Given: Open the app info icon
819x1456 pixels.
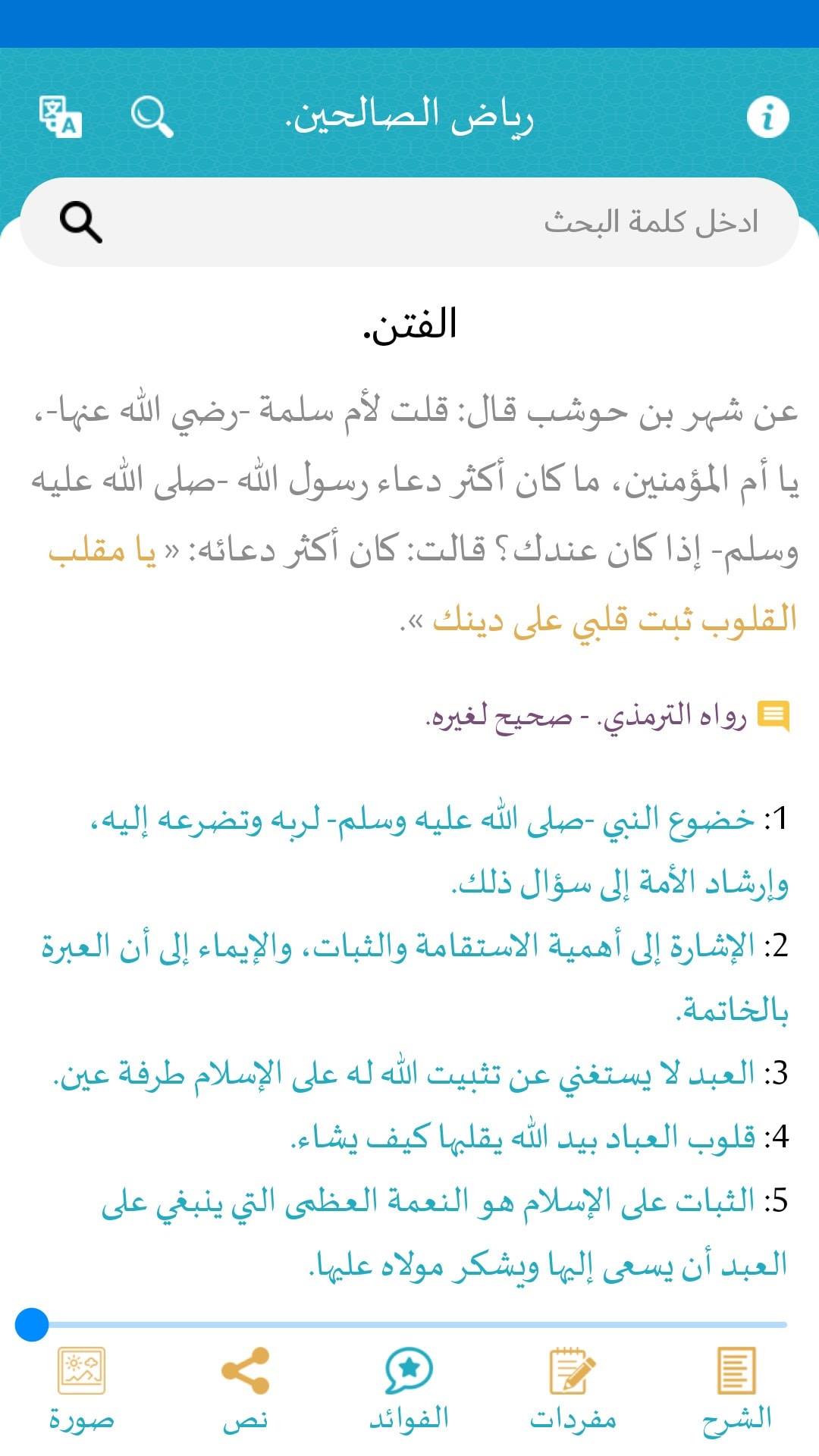Looking at the screenshot, I should click(767, 117).
